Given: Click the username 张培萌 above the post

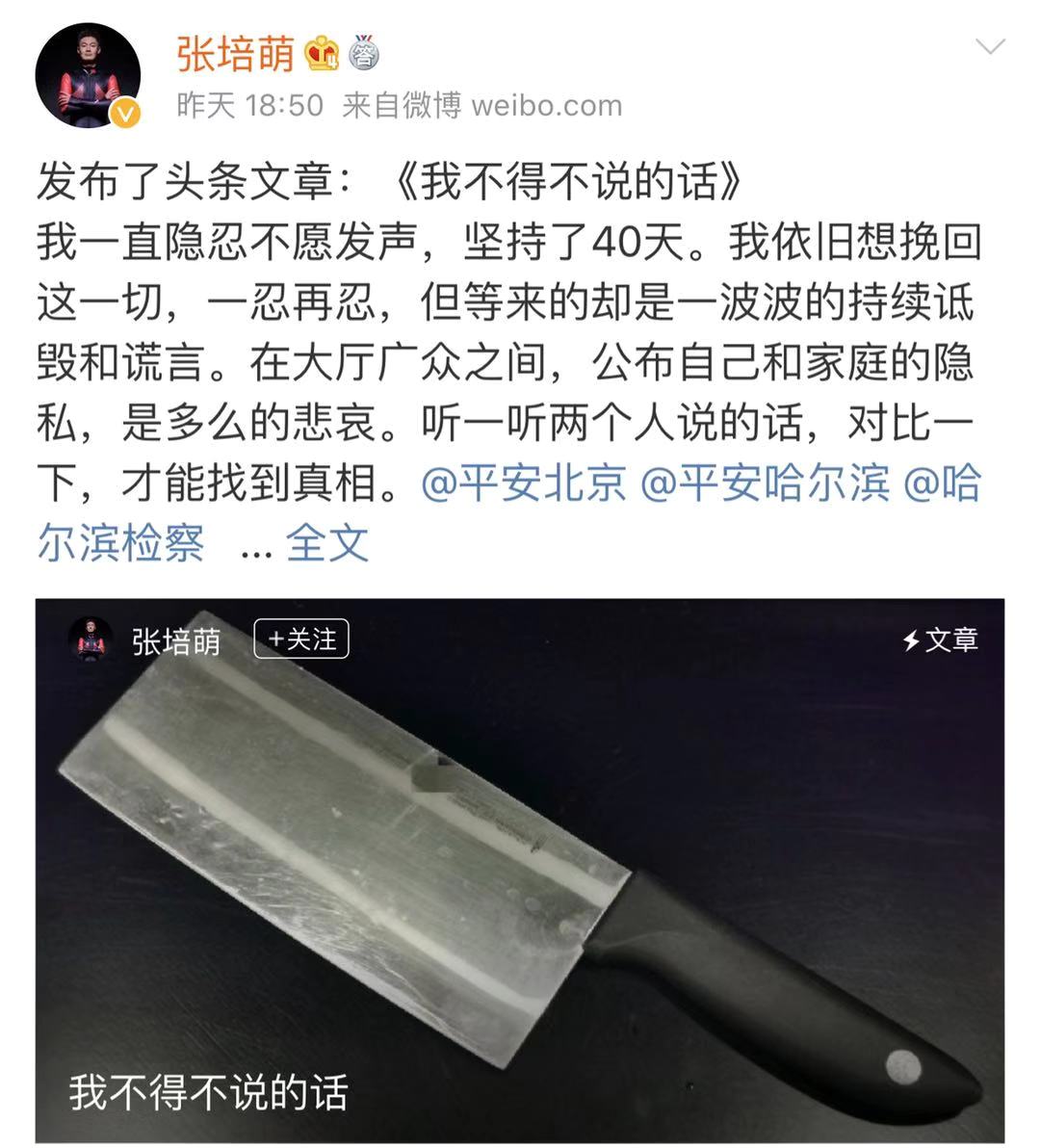Looking at the screenshot, I should [236, 53].
